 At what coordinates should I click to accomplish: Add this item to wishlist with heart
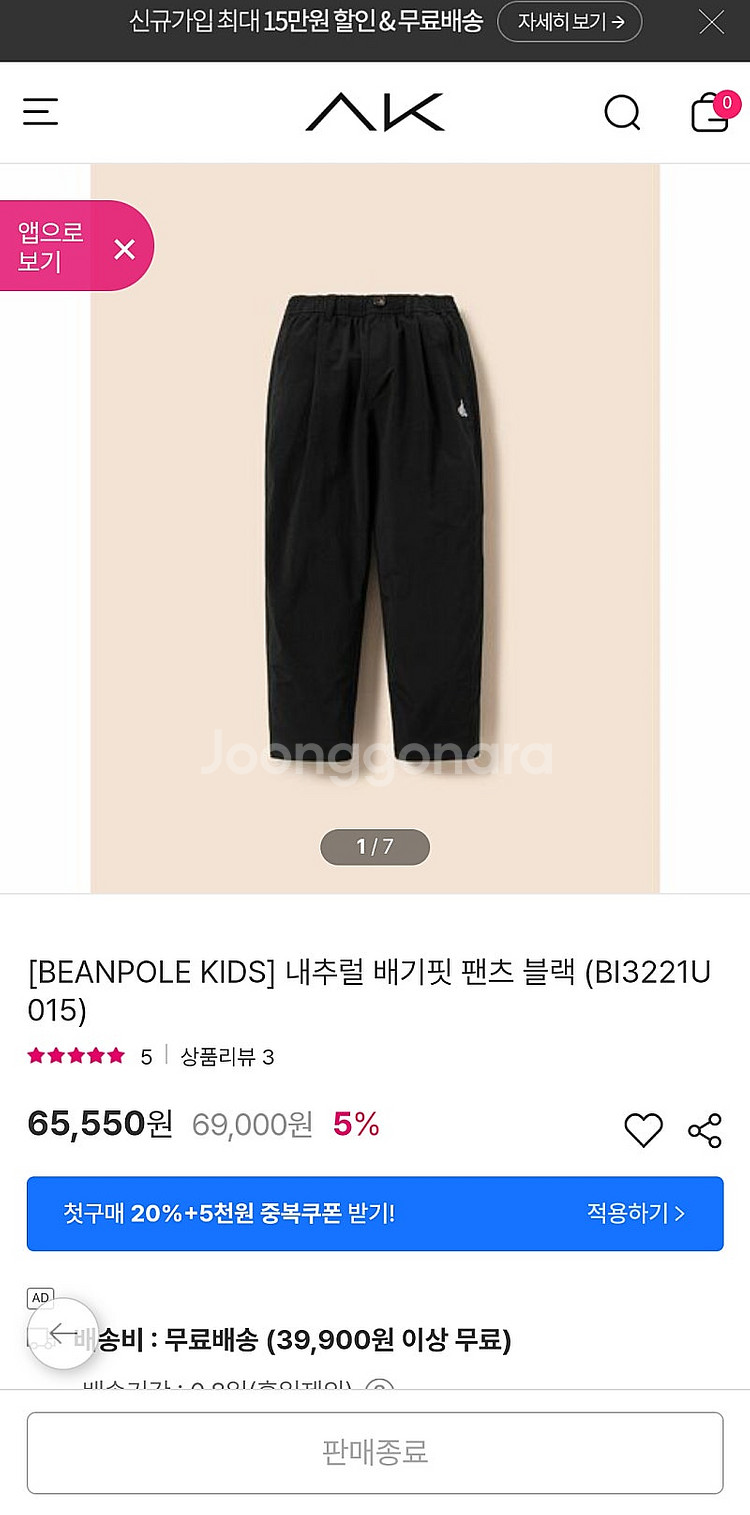pyautogui.click(x=643, y=1130)
